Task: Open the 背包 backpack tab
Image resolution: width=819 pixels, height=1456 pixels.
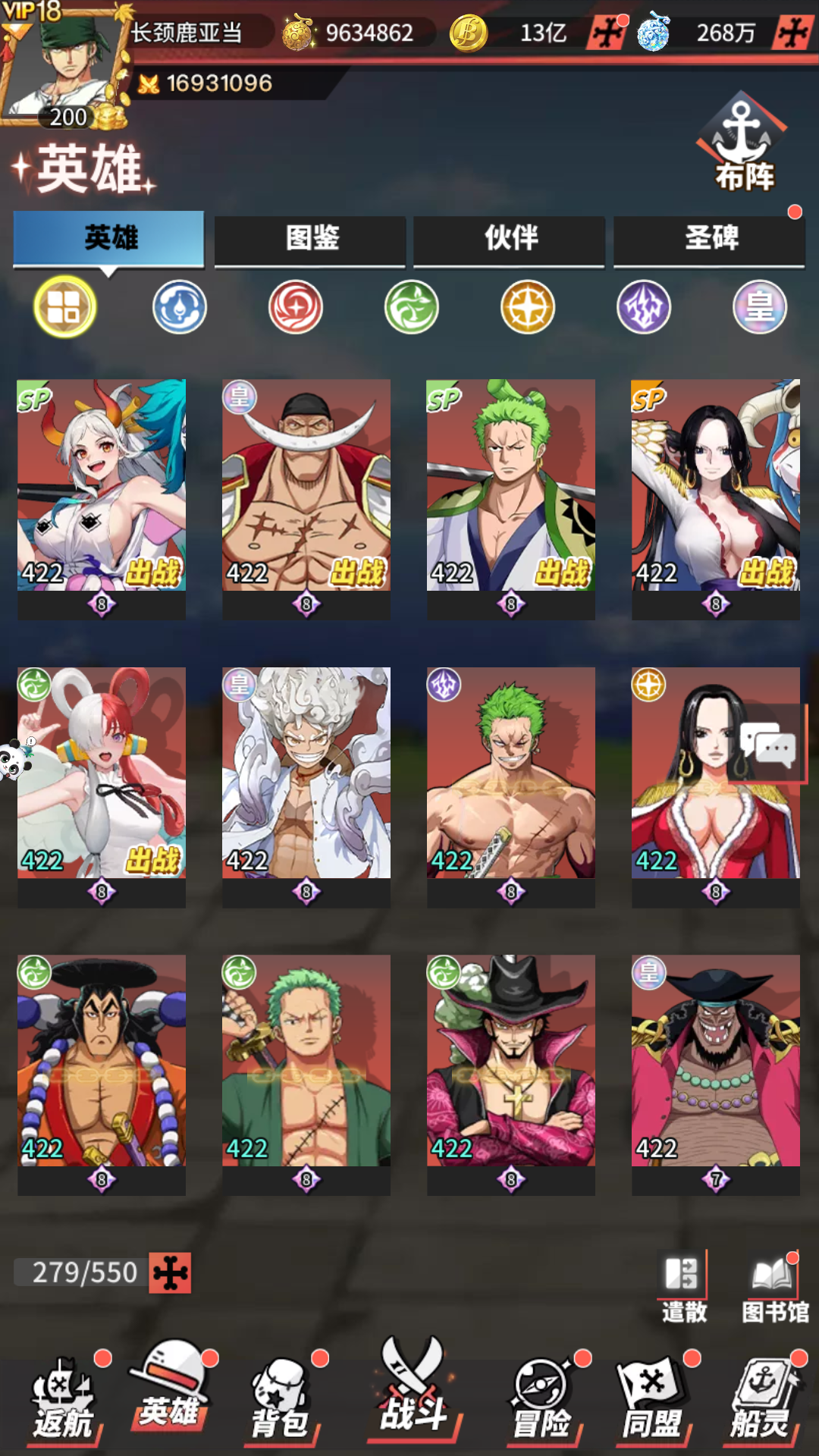Action: (281, 1398)
